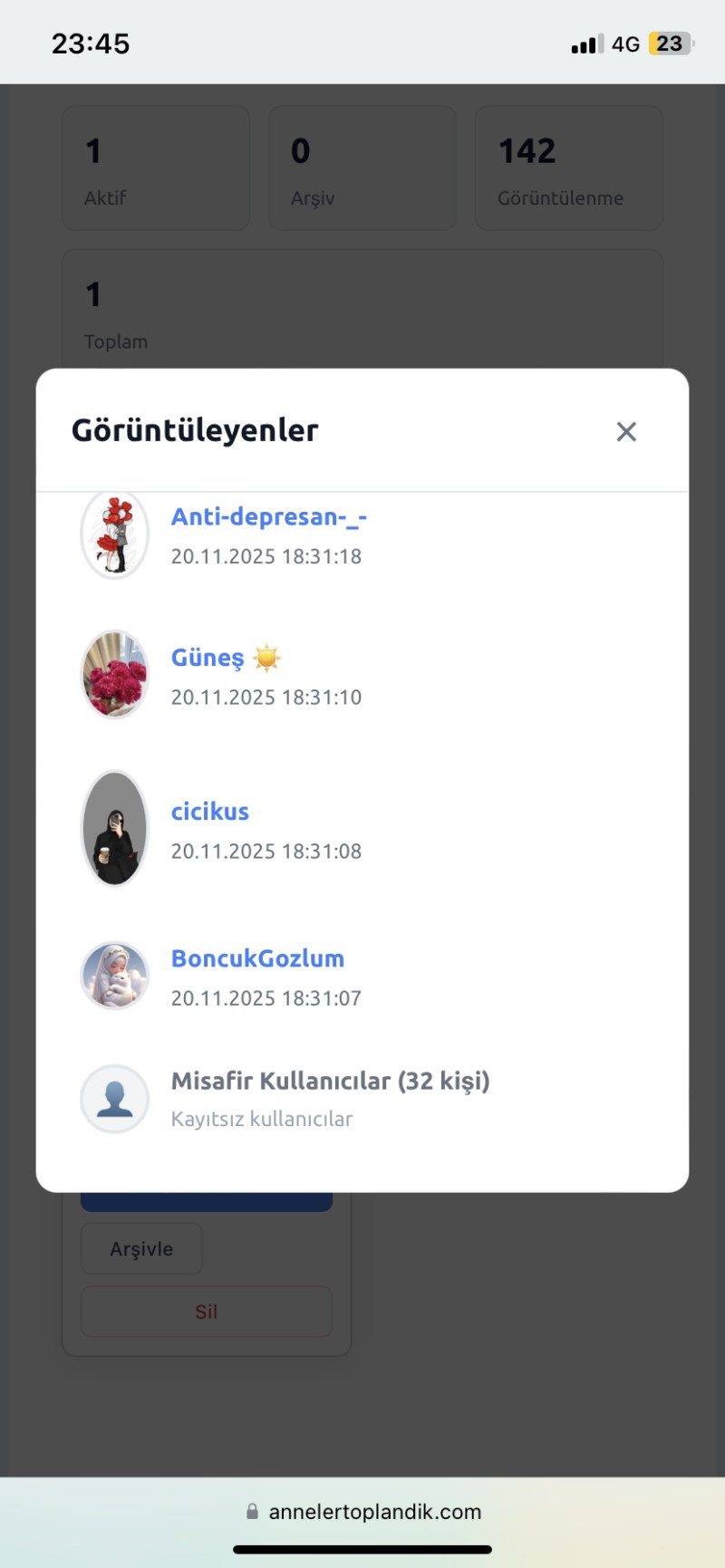Tap the annelertoplandik.com address bar
This screenshot has width=725, height=1568.
click(364, 1512)
